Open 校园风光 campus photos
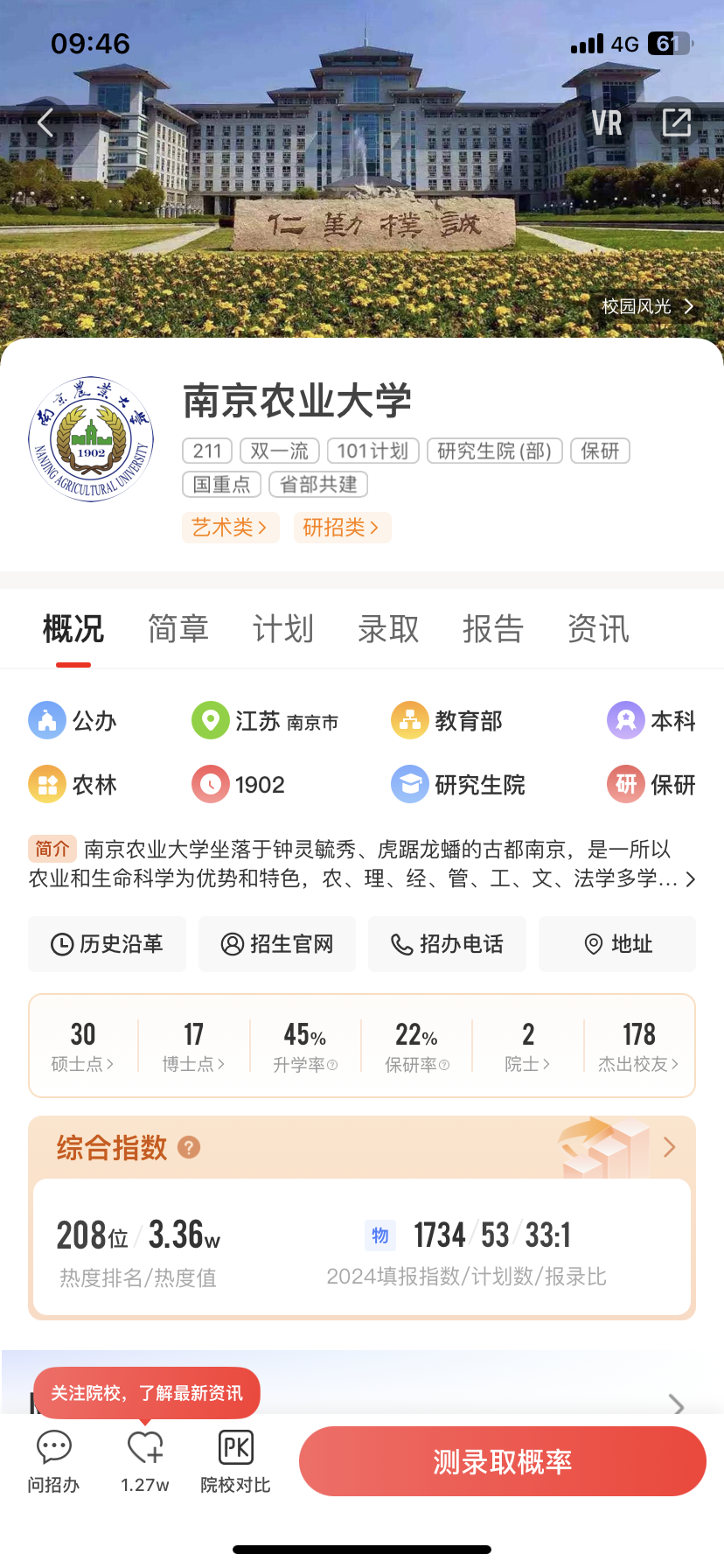The width and height of the screenshot is (724, 1568). [x=647, y=306]
